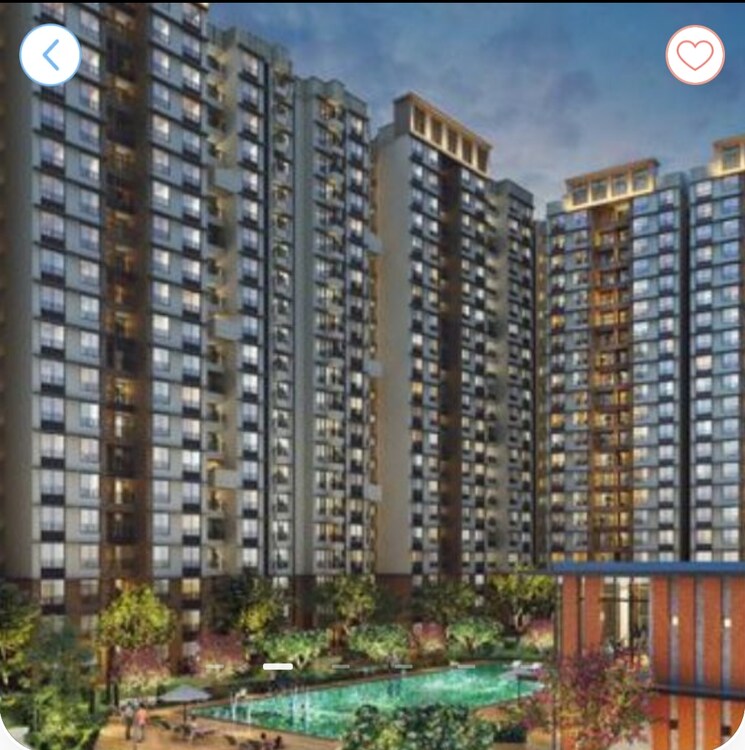
Task: Go back using the back arrow
Action: 50,55
